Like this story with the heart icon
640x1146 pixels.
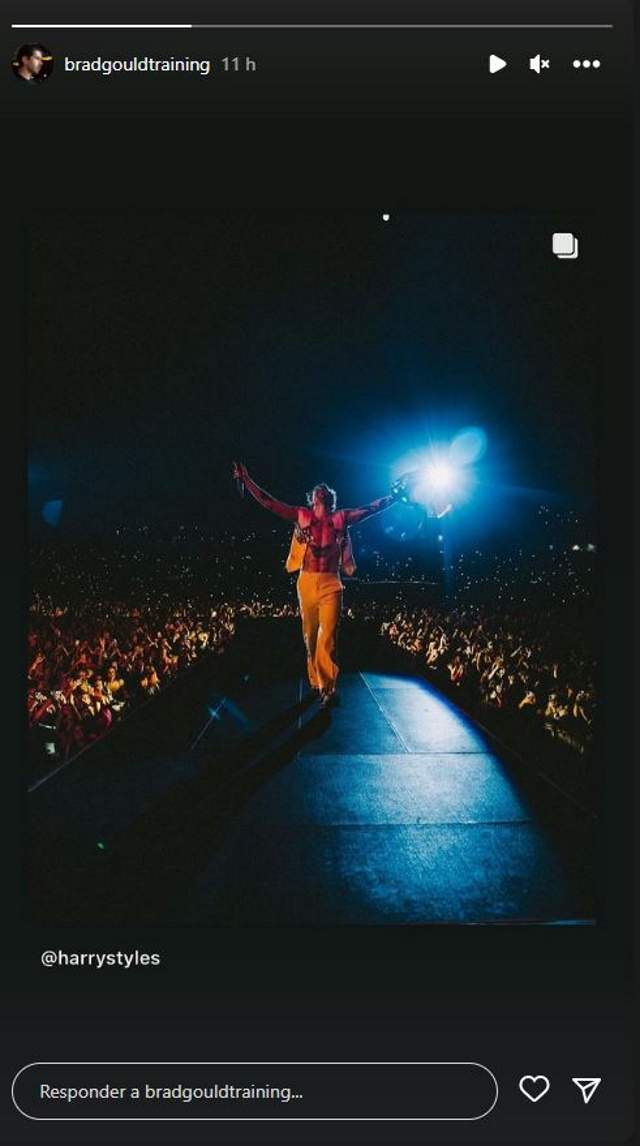[x=534, y=1090]
